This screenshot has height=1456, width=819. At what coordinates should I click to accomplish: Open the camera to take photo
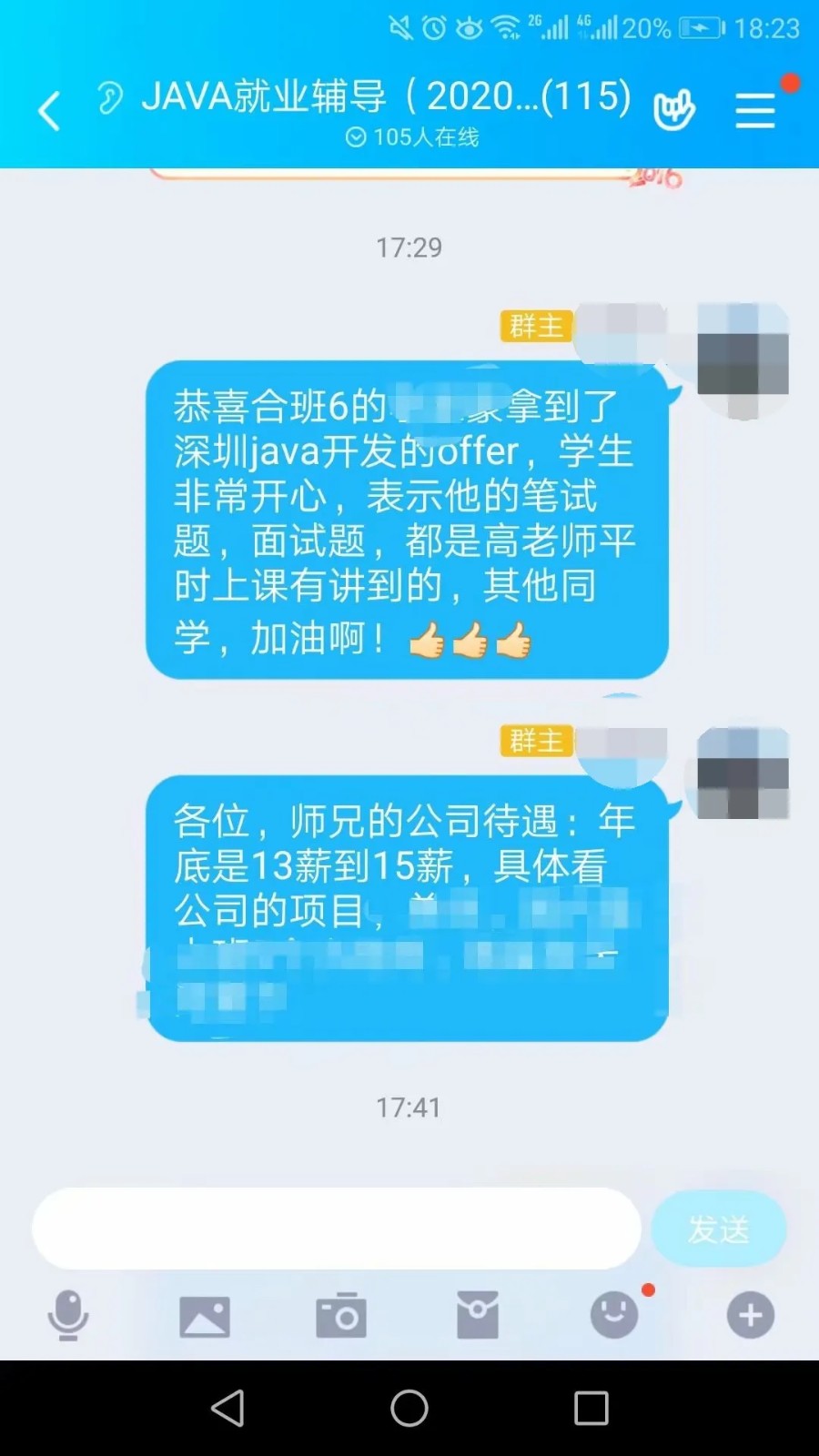[341, 1316]
